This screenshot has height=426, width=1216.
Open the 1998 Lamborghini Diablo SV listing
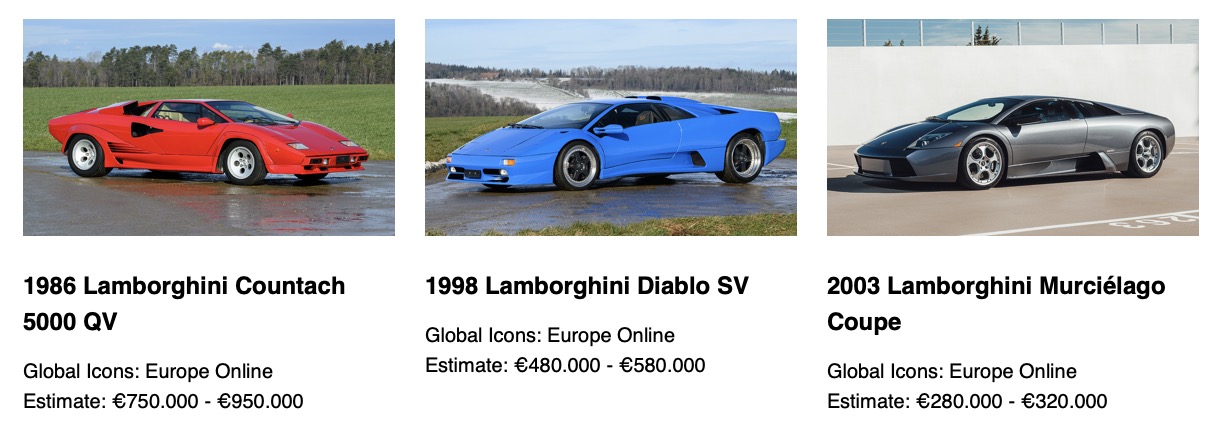(586, 287)
